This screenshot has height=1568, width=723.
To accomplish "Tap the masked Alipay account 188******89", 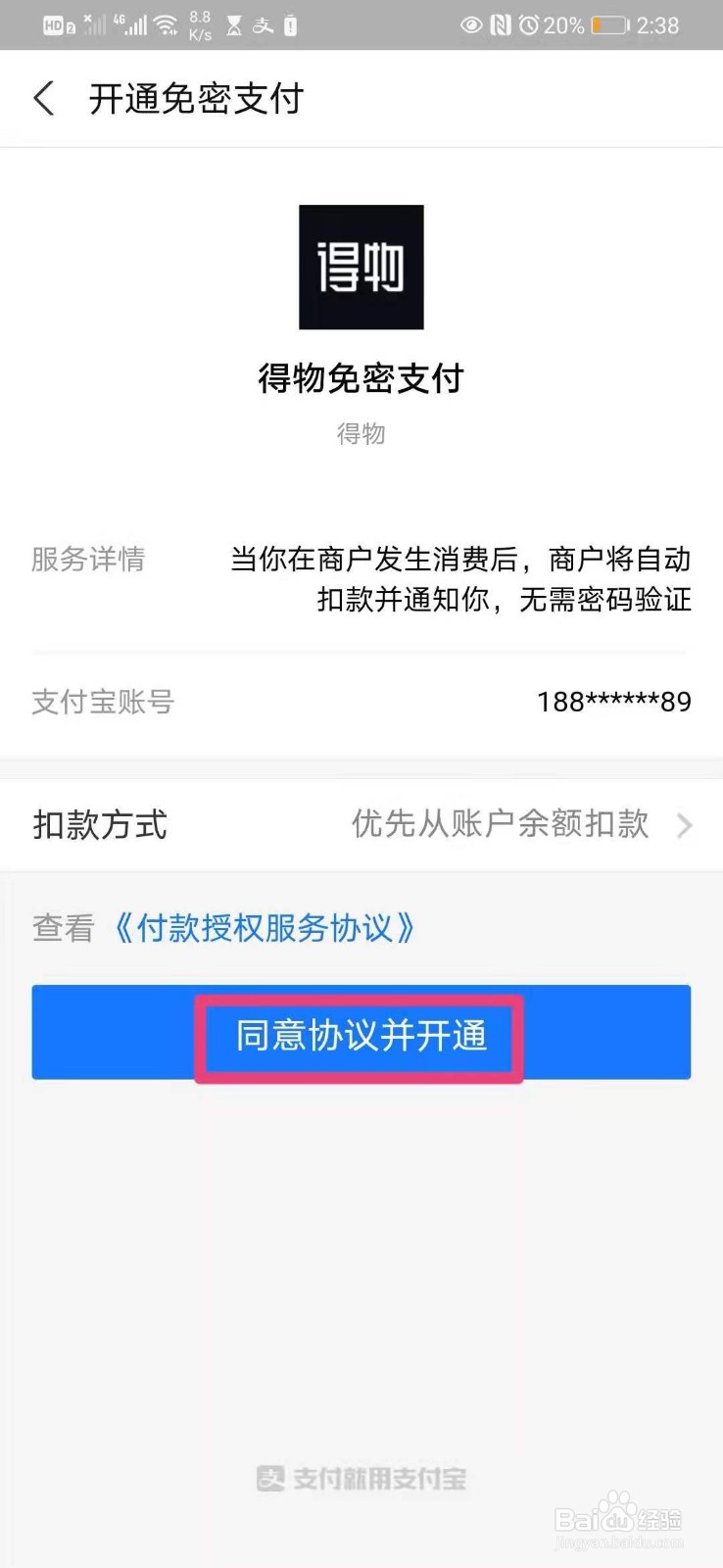I will [x=612, y=702].
